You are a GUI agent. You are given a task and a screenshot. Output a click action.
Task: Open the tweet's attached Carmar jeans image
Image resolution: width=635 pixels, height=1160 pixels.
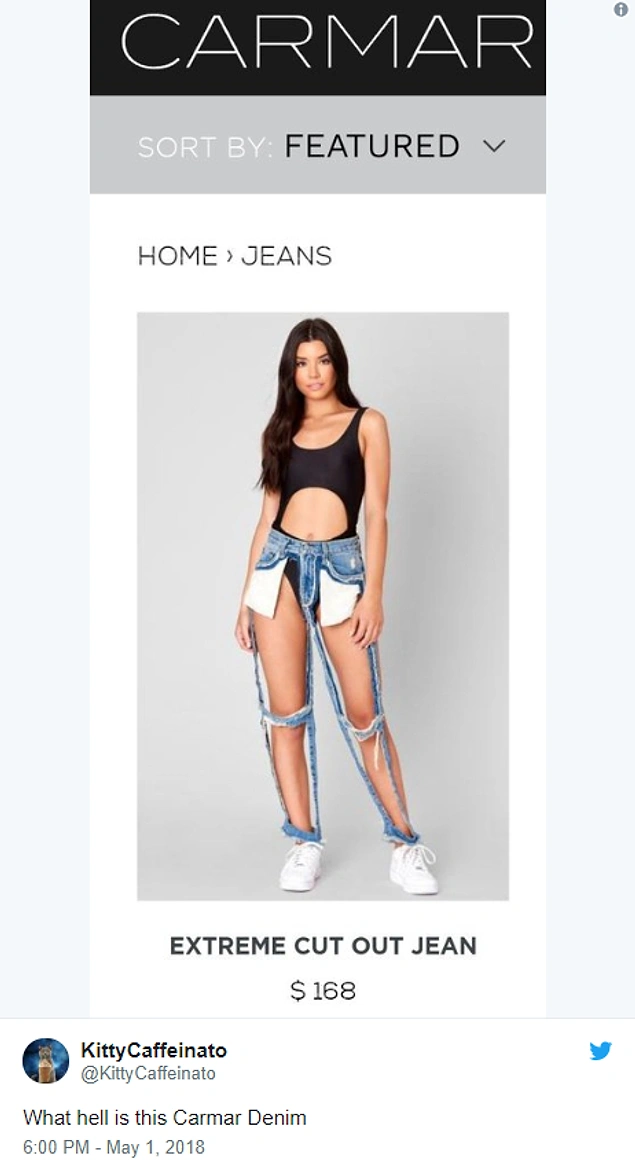click(x=318, y=500)
